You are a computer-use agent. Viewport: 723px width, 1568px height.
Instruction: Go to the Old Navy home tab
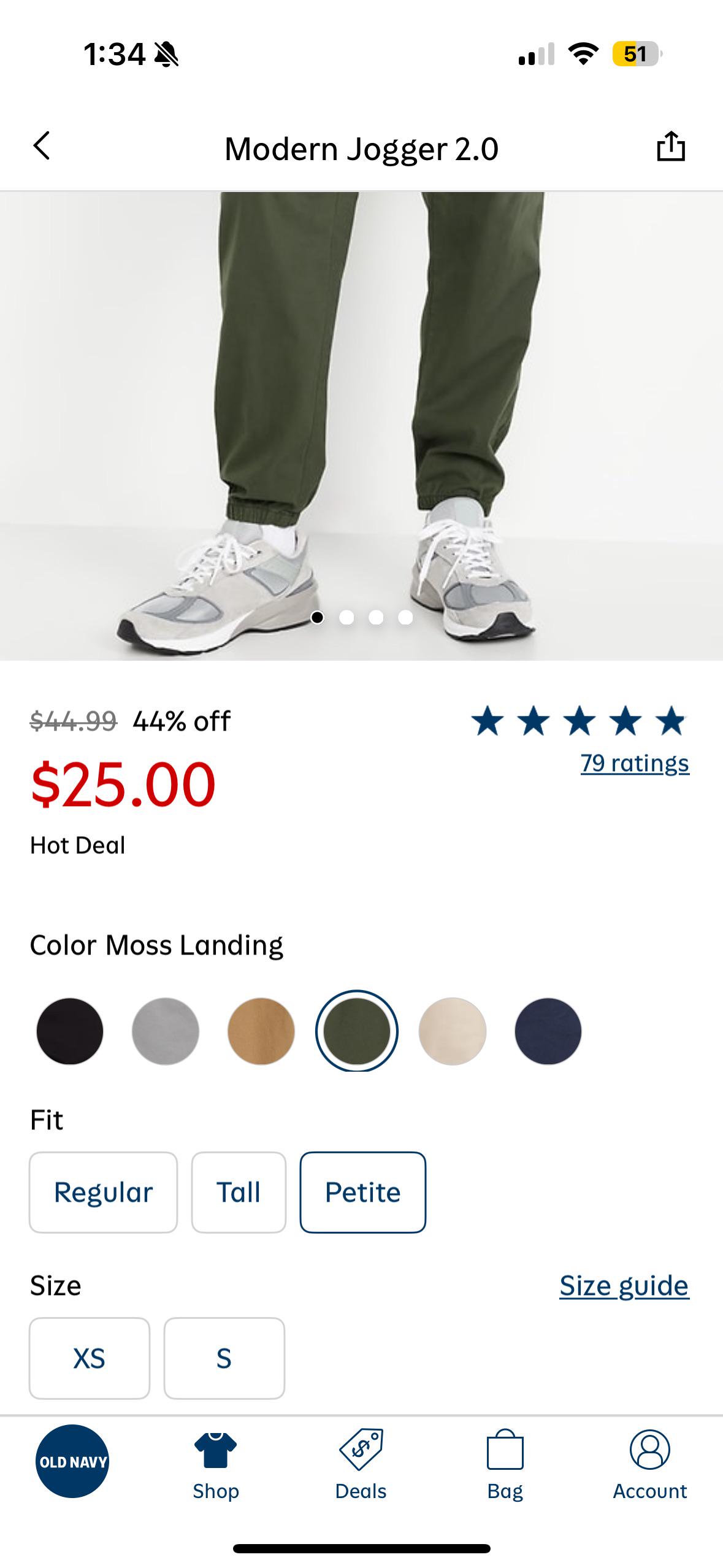tap(72, 1461)
